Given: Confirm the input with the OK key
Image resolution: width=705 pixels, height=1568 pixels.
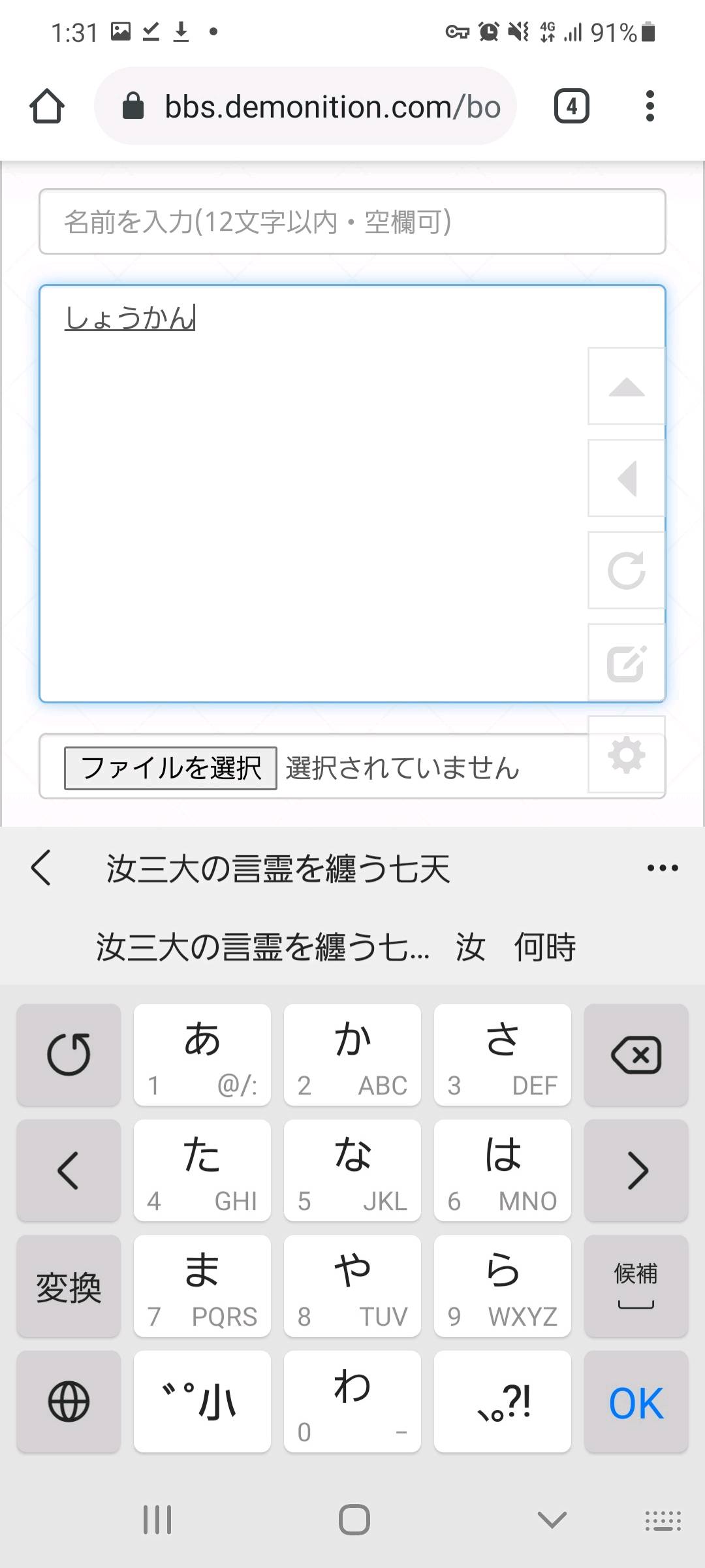Looking at the screenshot, I should (636, 1403).
